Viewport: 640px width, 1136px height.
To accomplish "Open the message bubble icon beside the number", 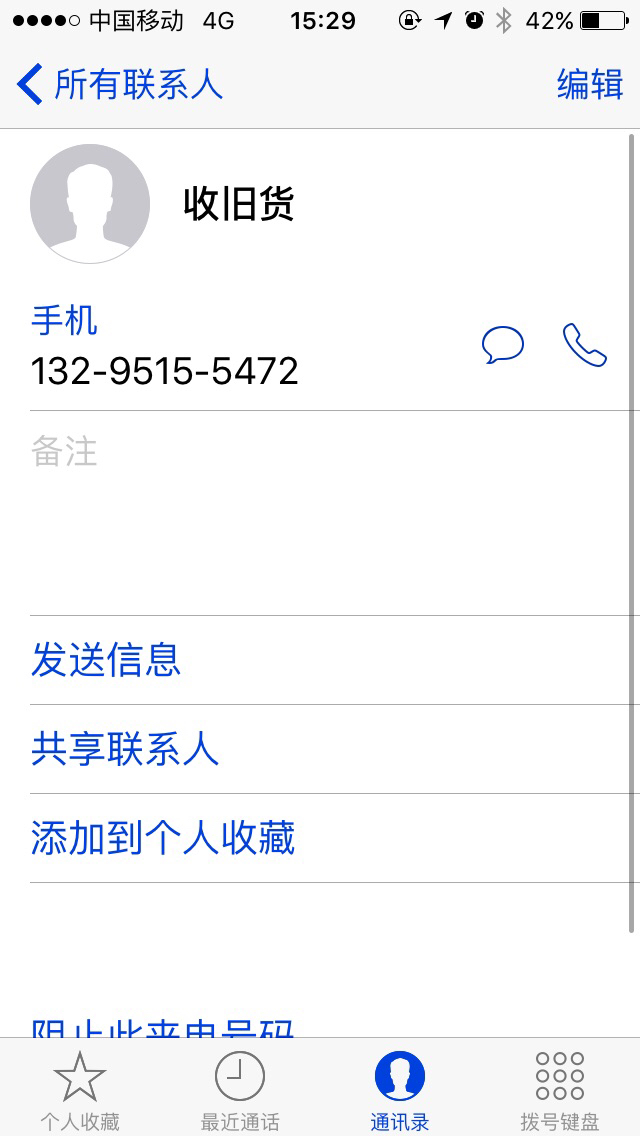I will 502,345.
